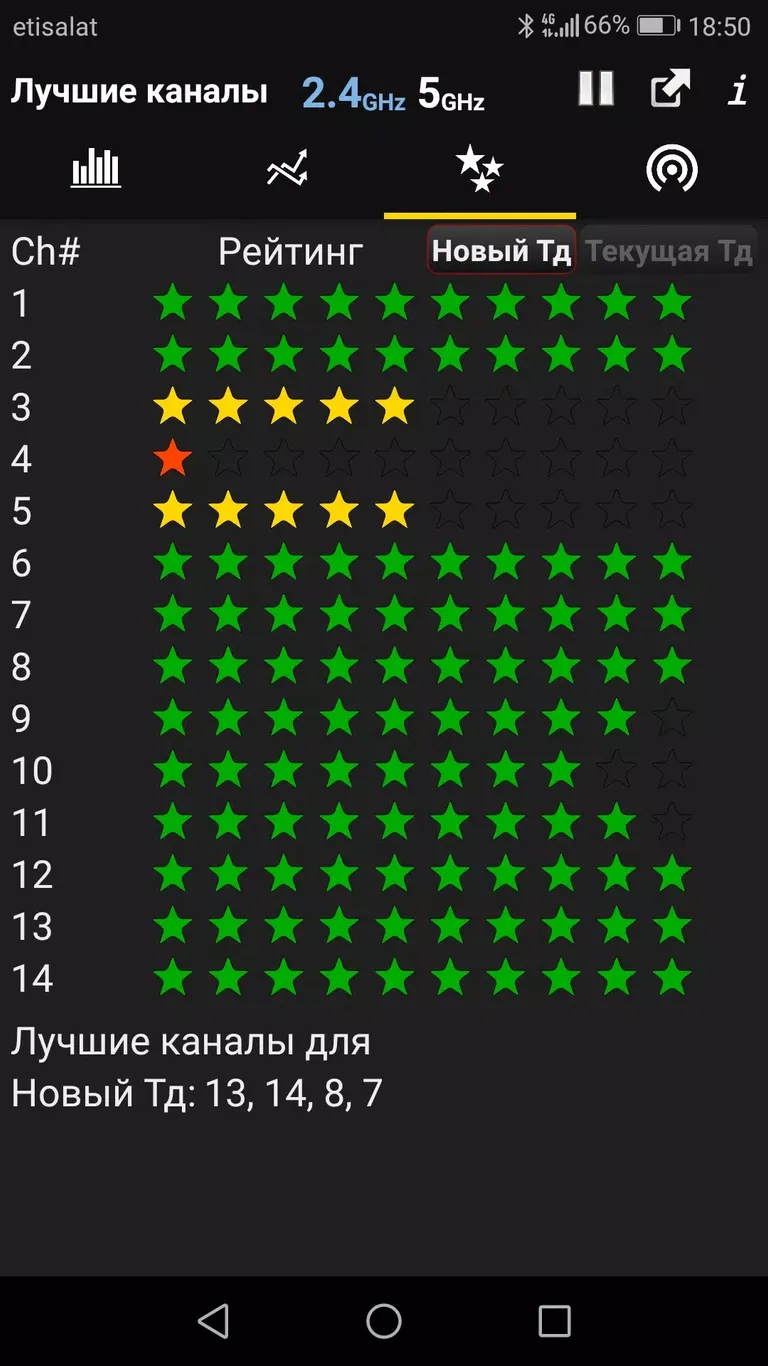The image size is (768, 1366).
Task: Share the channel rating results
Action: pyautogui.click(x=670, y=89)
